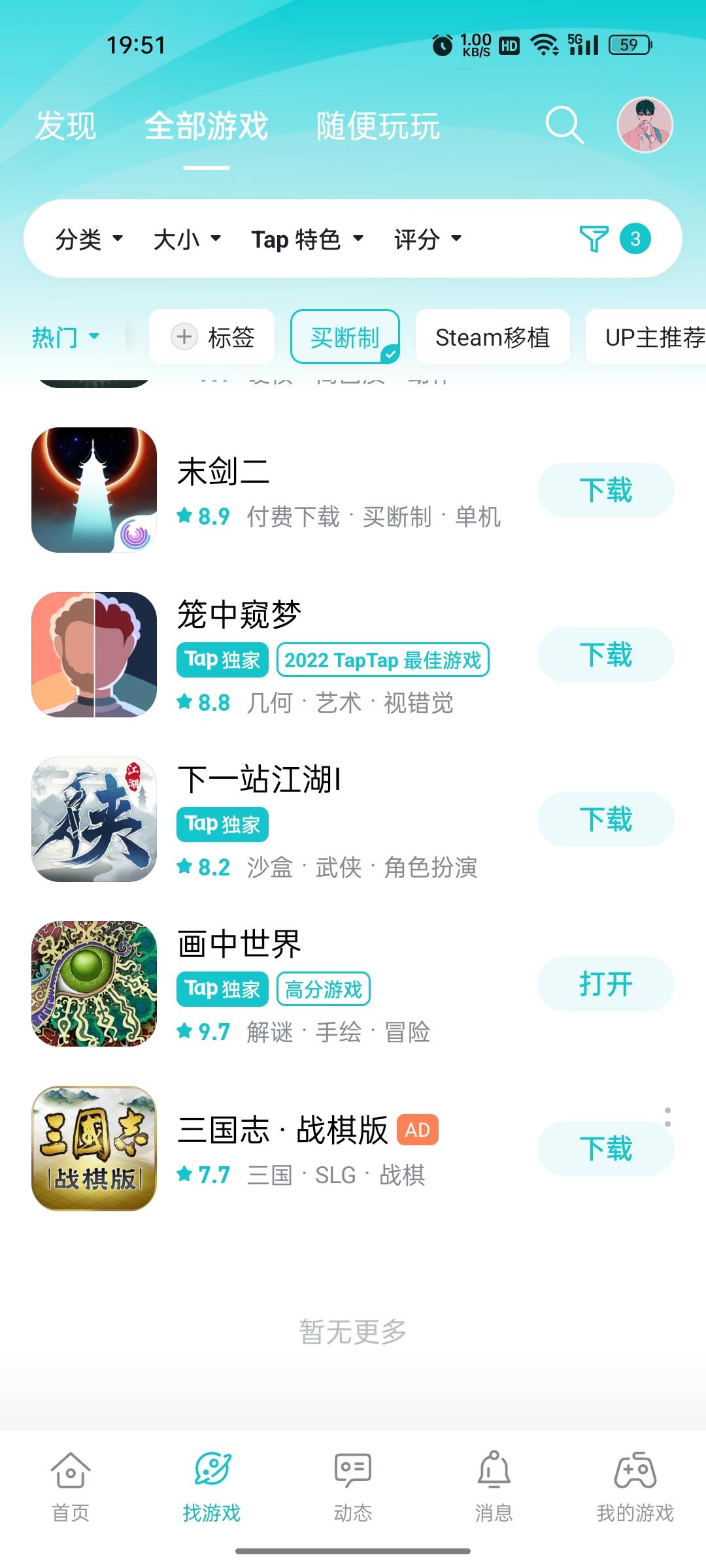Open the 热门 sorting dropdown
Image resolution: width=706 pixels, height=1568 pixels.
click(x=65, y=337)
